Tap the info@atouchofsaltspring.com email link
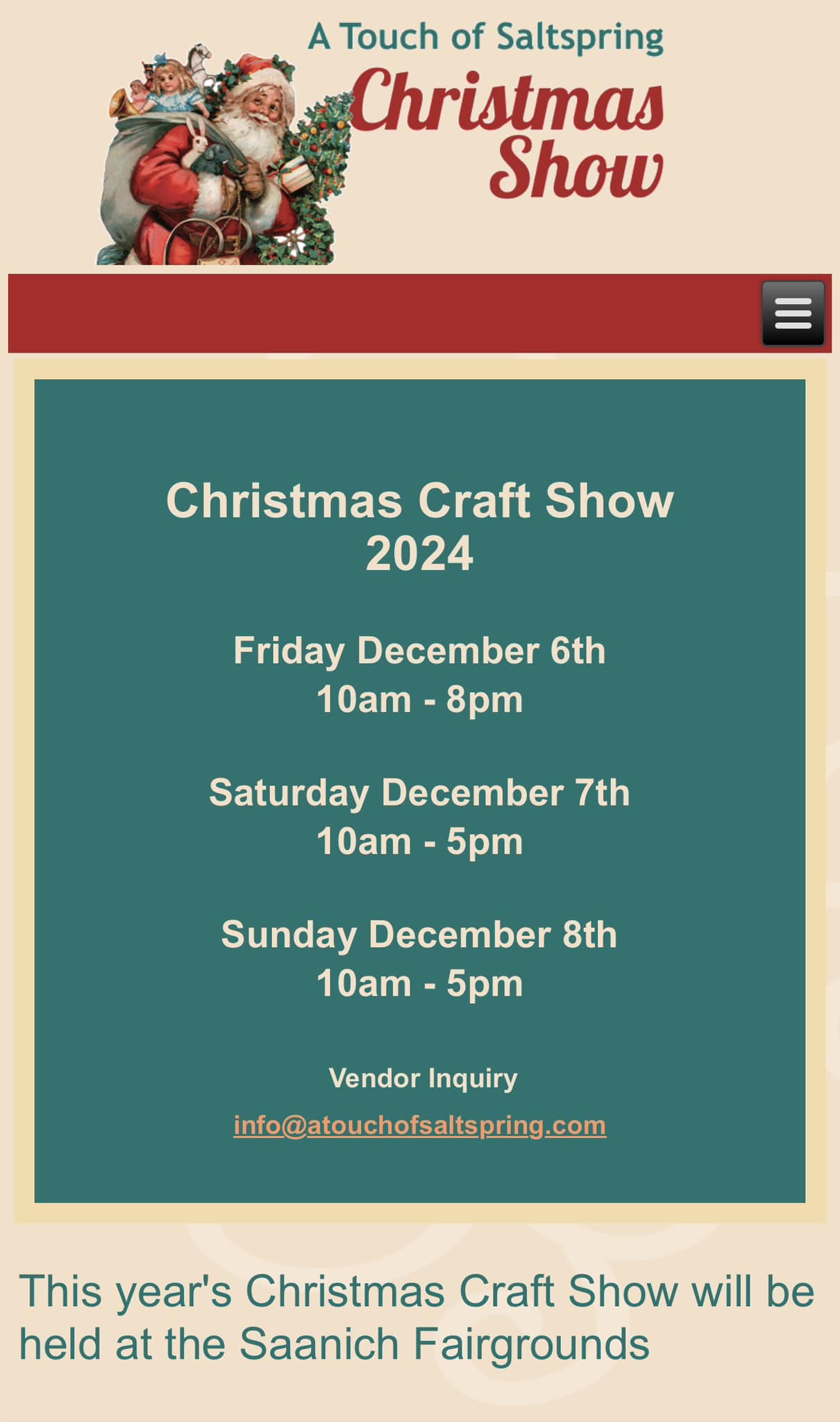The image size is (840, 1422). point(419,1125)
